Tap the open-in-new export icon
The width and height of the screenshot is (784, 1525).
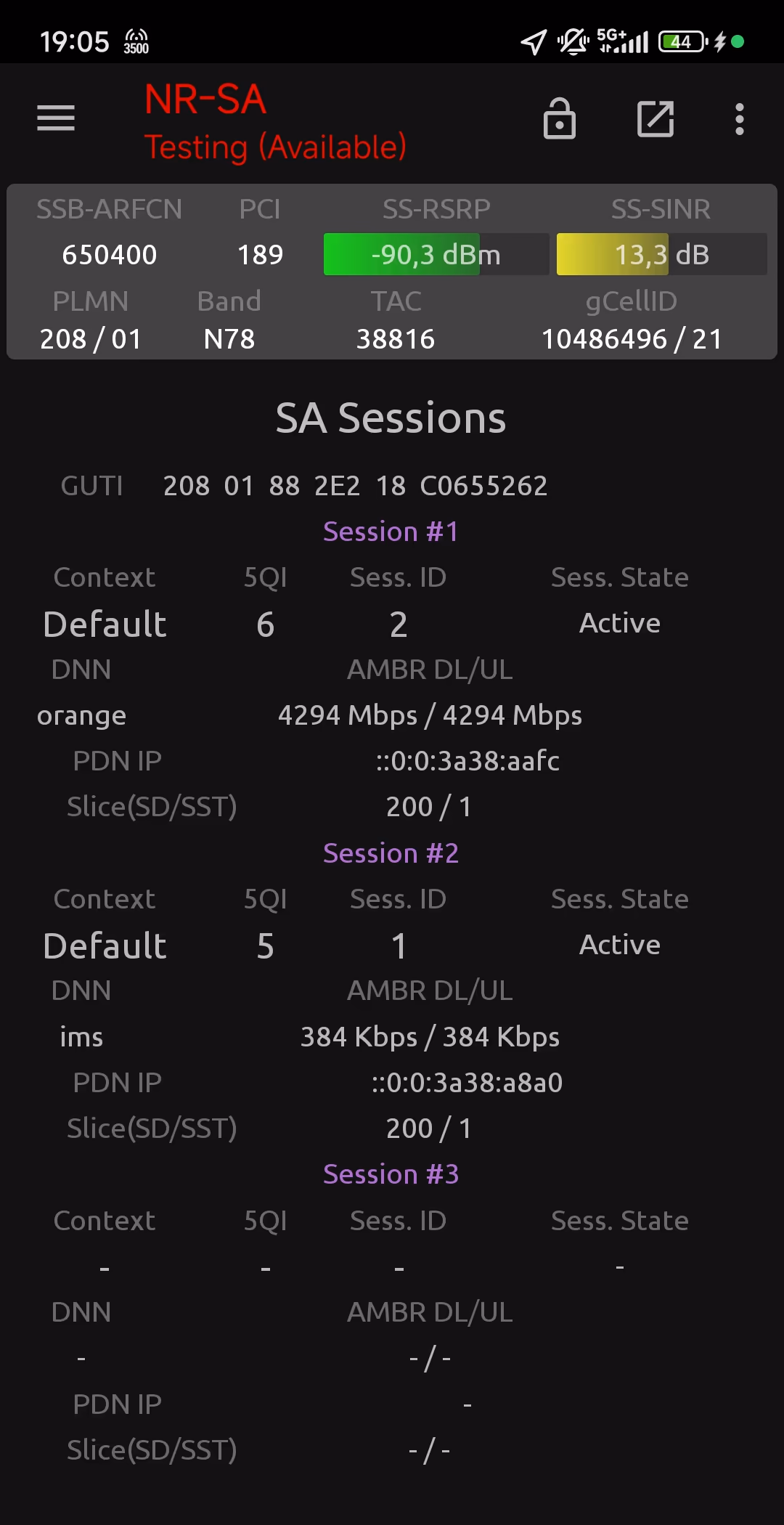tap(656, 119)
